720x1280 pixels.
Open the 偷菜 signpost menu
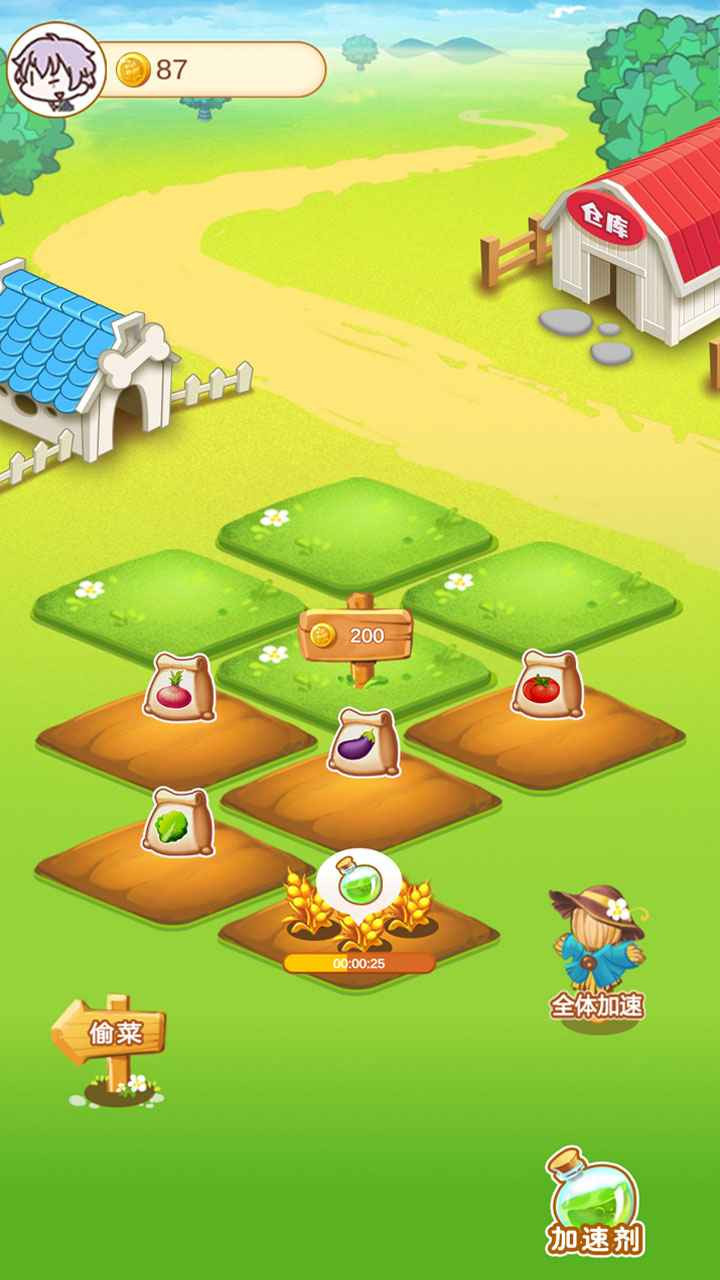pos(115,1030)
